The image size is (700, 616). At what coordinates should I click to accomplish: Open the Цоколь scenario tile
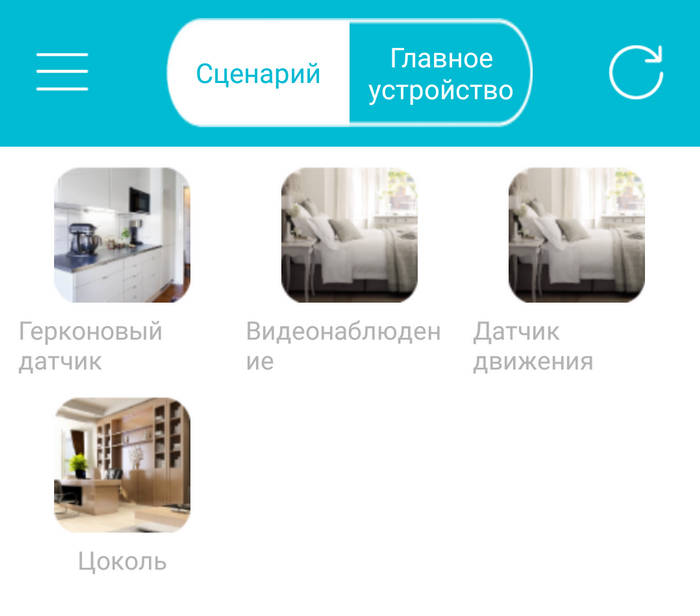(x=122, y=465)
